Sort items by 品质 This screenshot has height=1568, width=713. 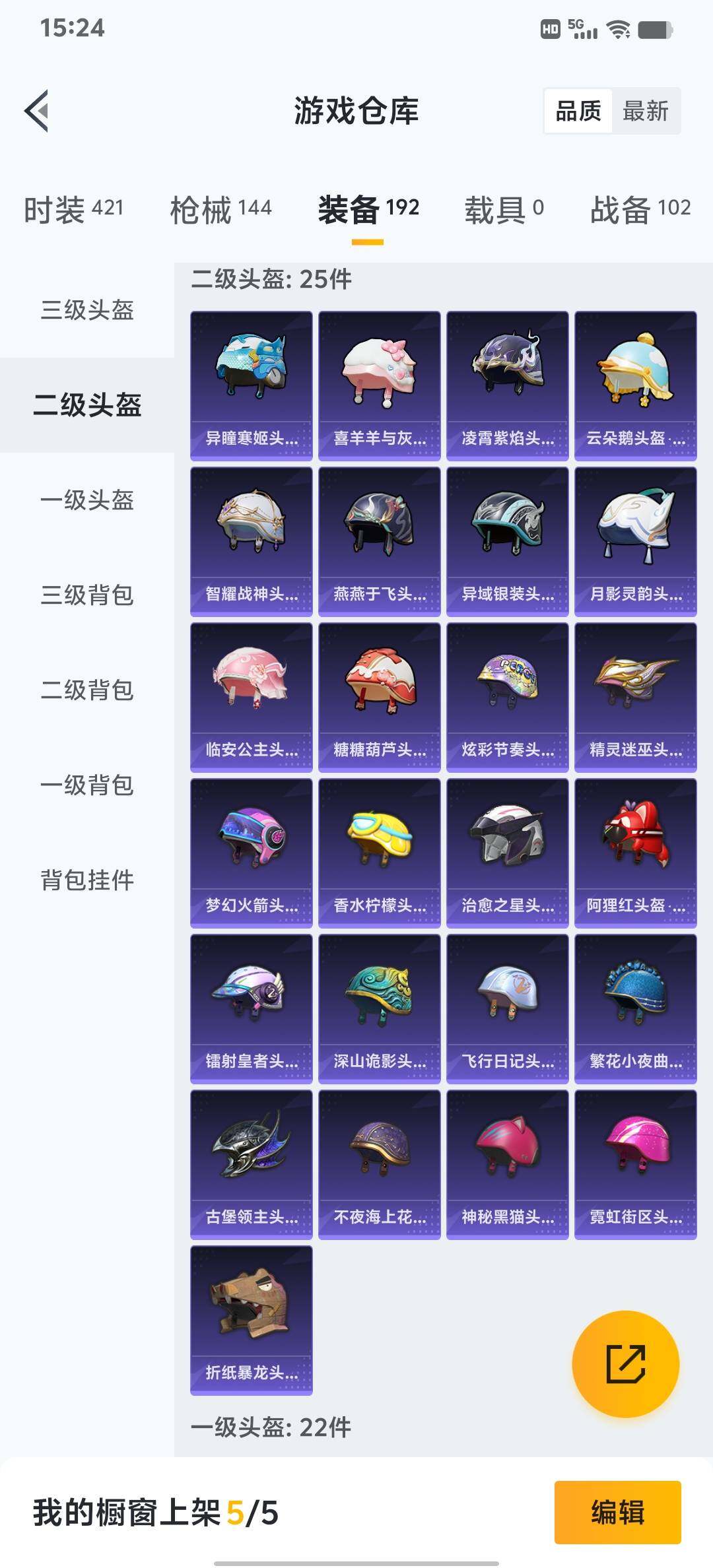(x=578, y=111)
